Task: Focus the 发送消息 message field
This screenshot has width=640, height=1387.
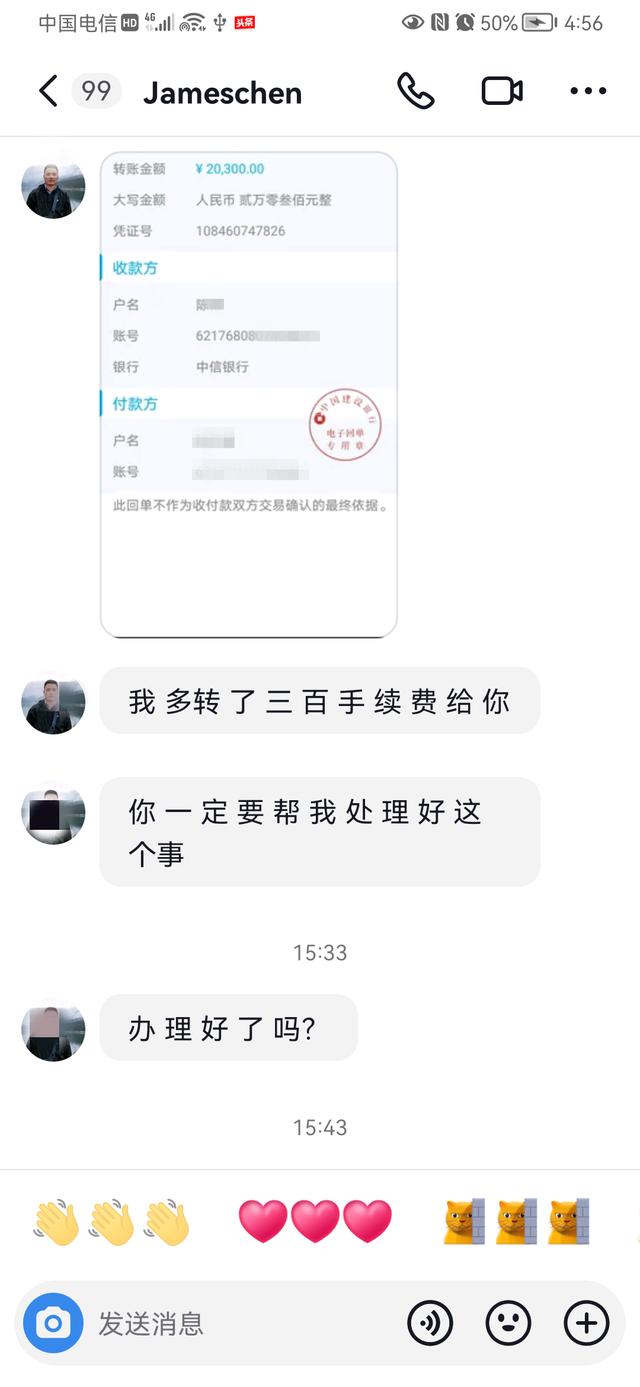Action: [x=240, y=1324]
